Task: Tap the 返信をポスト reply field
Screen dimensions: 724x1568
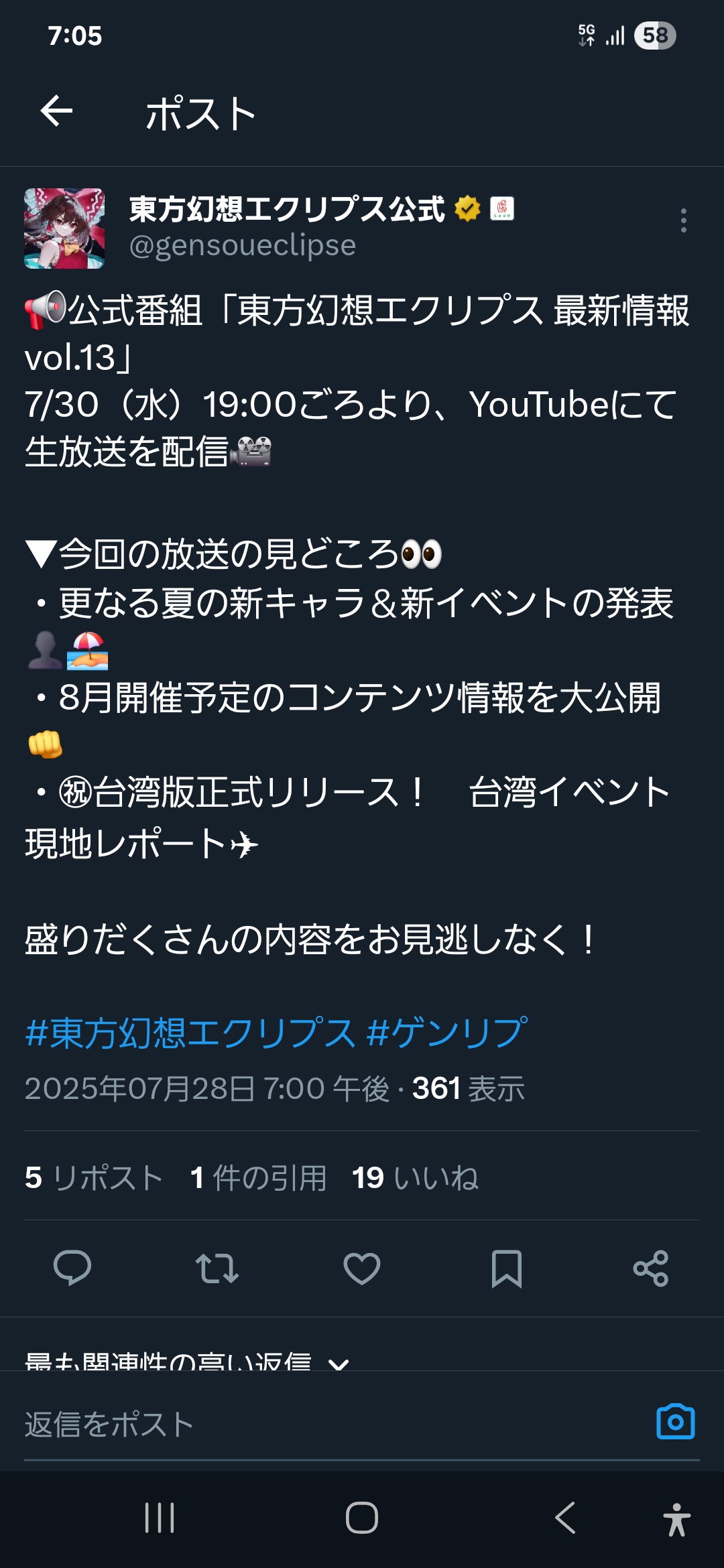Action: pos(335,1425)
